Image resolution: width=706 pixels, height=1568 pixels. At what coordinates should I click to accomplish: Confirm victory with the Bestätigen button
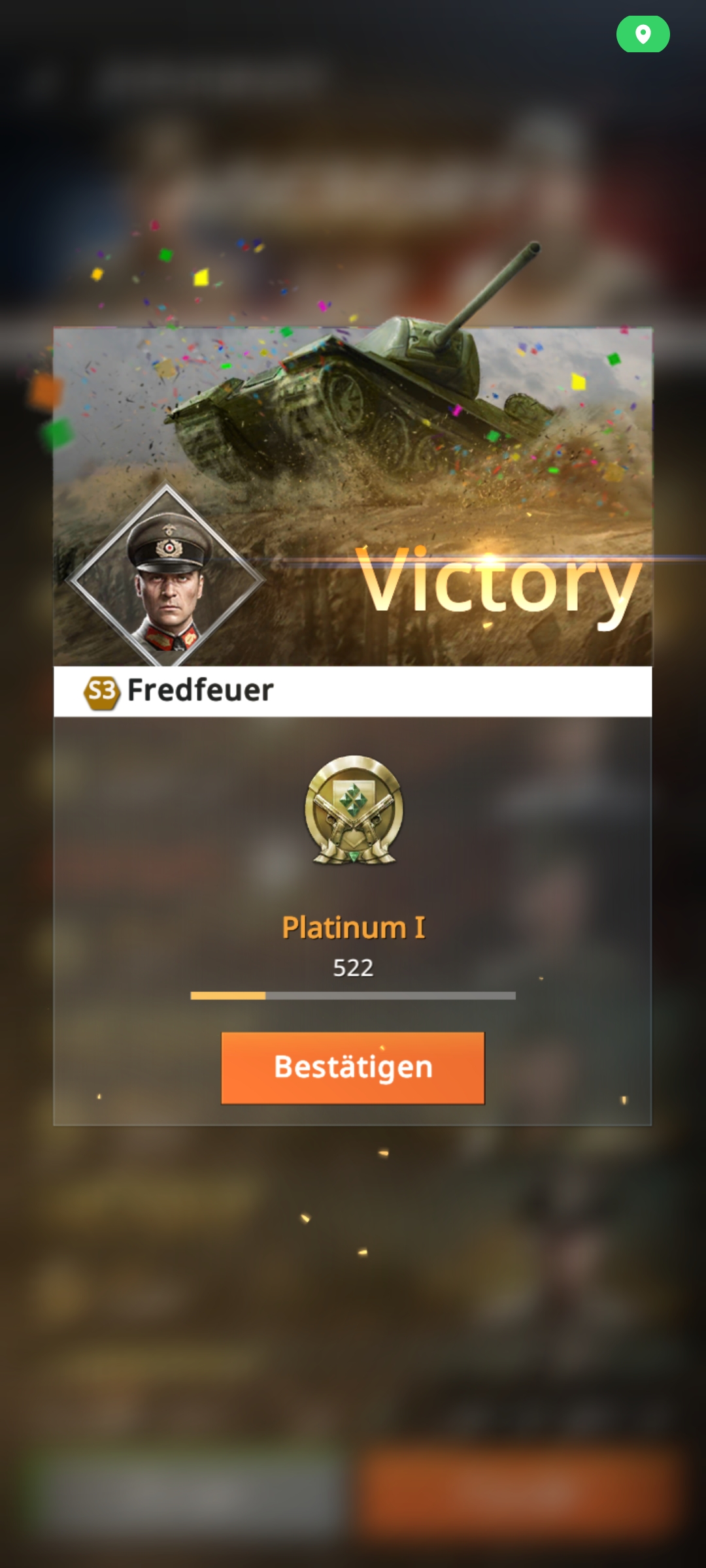point(353,1068)
